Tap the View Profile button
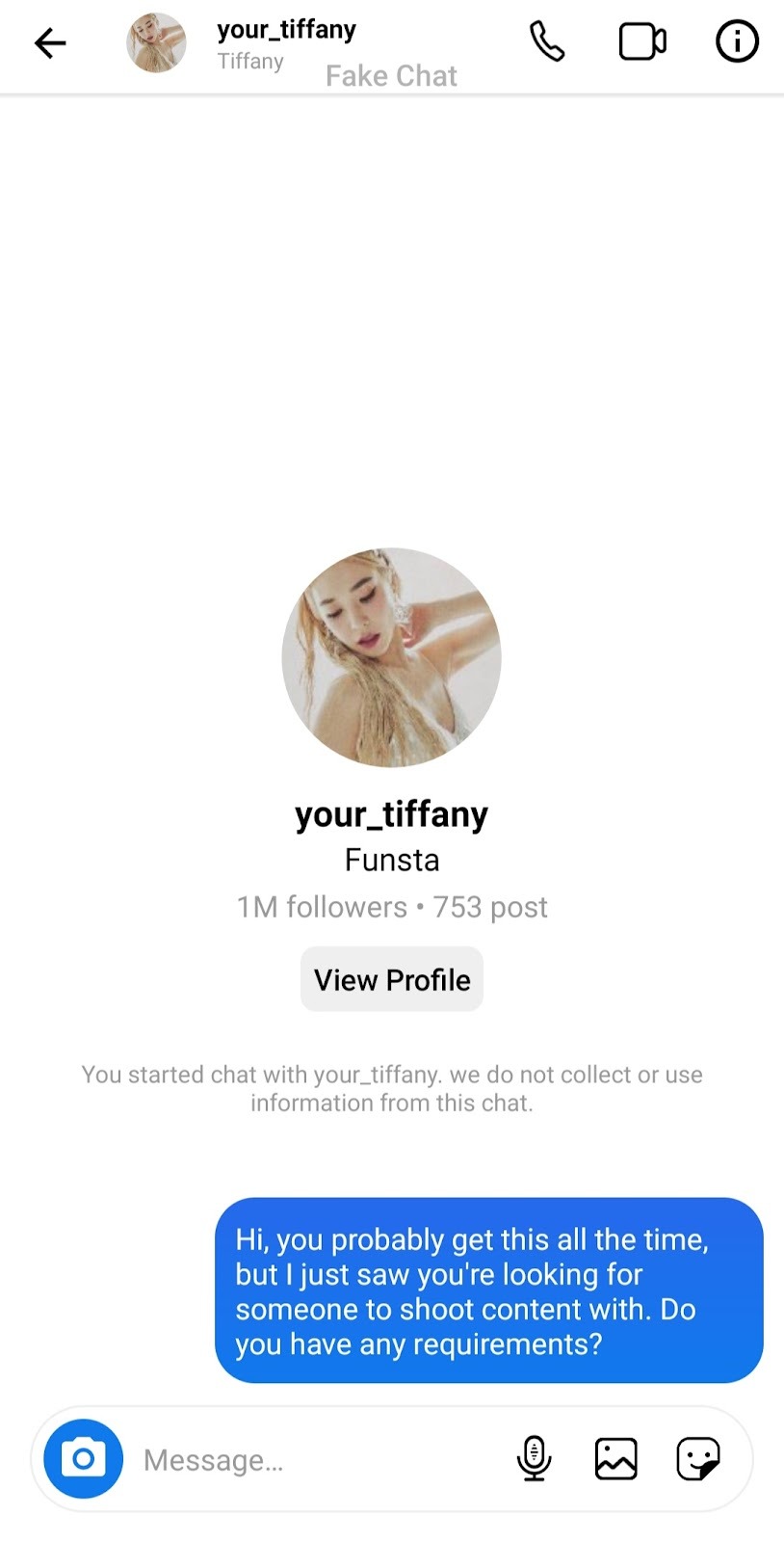This screenshot has width=784, height=1542. click(x=392, y=979)
